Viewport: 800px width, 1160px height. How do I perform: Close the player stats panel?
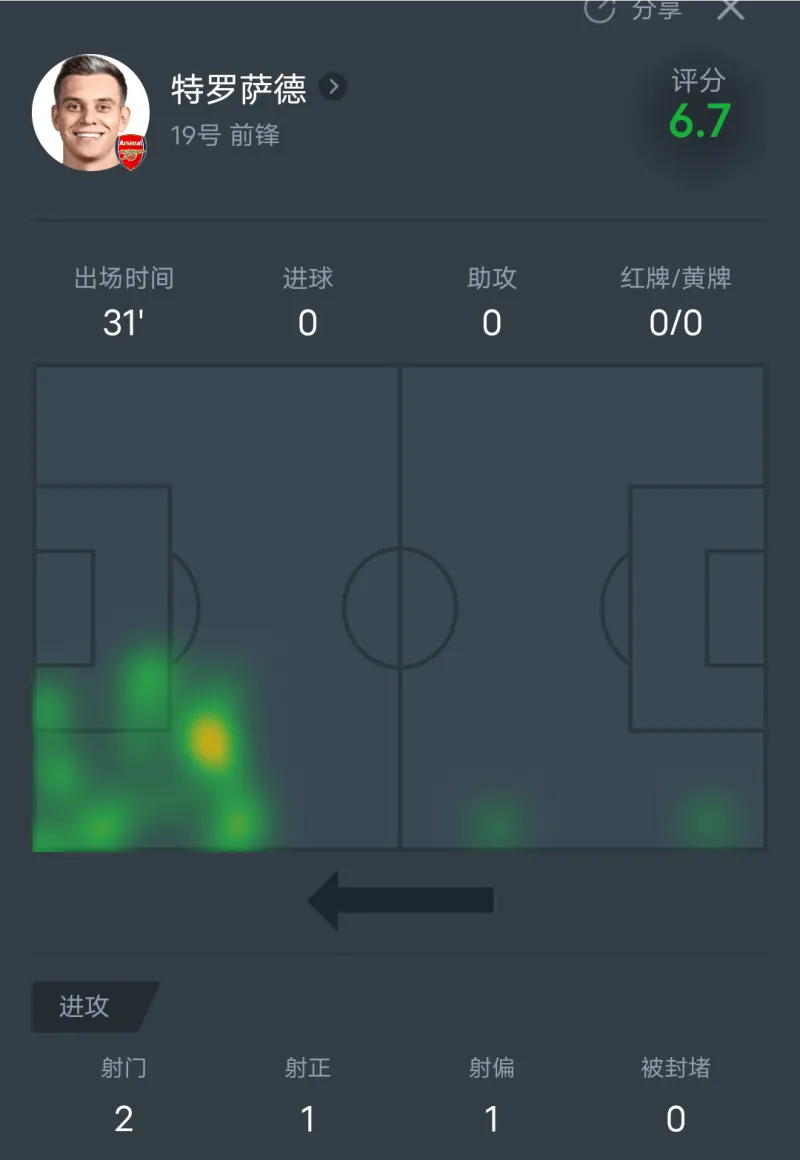click(731, 9)
